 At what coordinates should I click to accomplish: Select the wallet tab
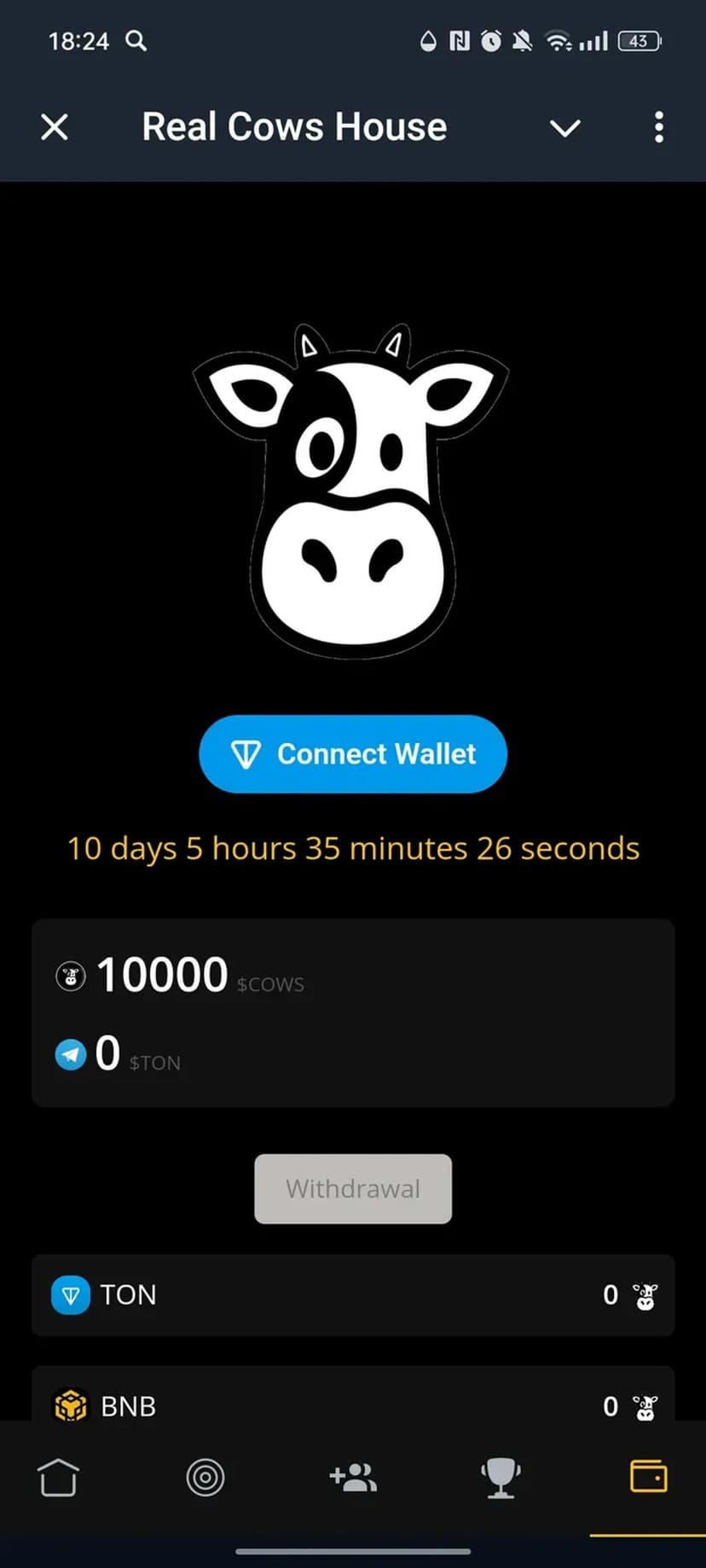(x=648, y=1477)
